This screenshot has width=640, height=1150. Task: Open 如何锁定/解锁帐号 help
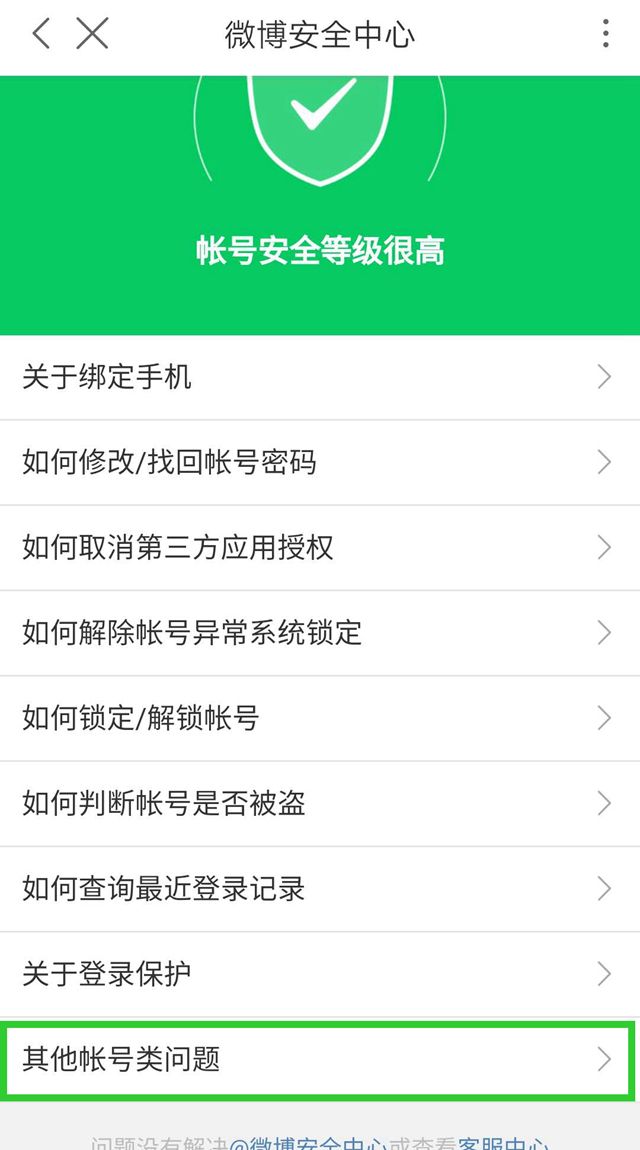[320, 717]
